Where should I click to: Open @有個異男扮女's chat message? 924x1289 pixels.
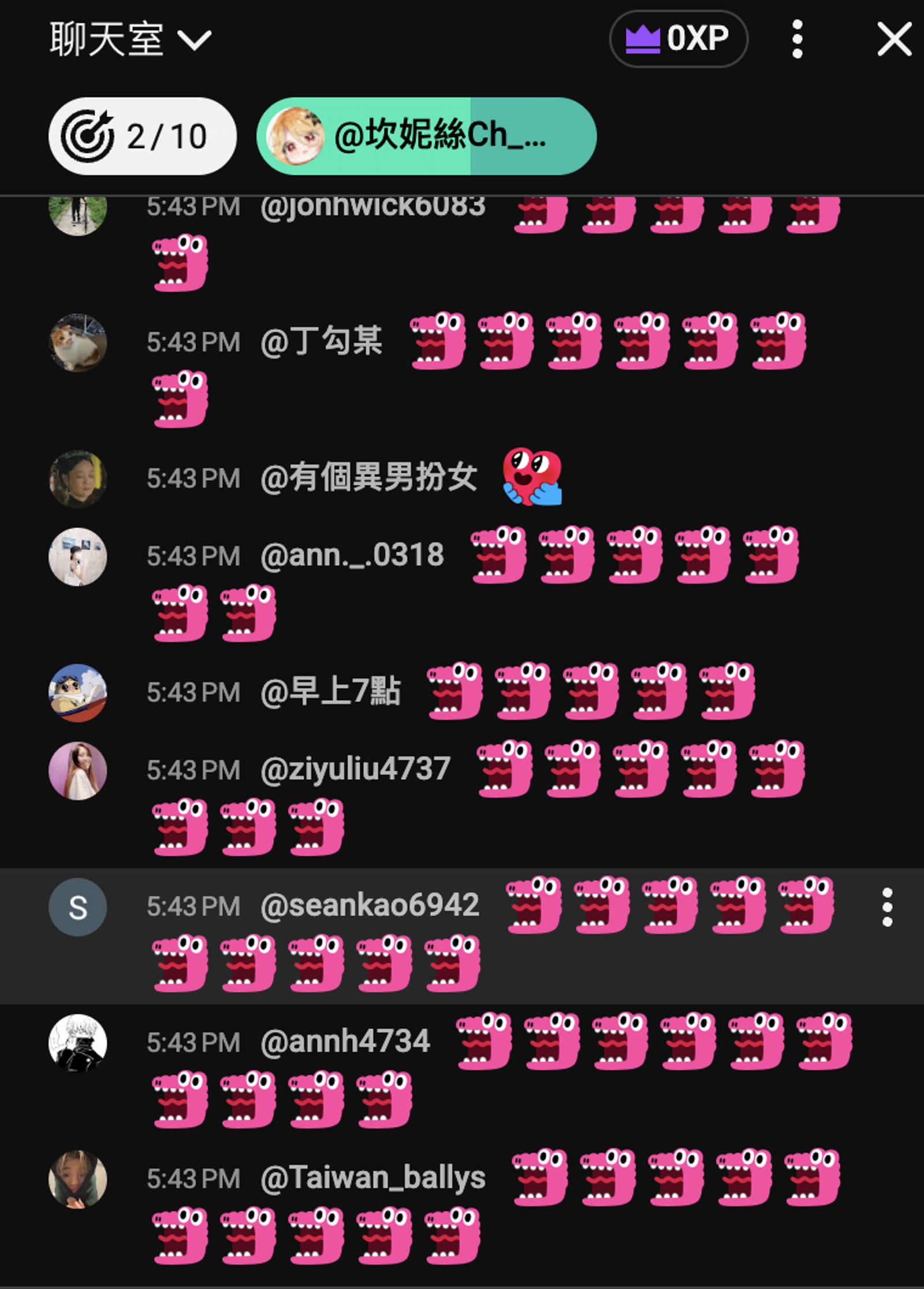[370, 478]
